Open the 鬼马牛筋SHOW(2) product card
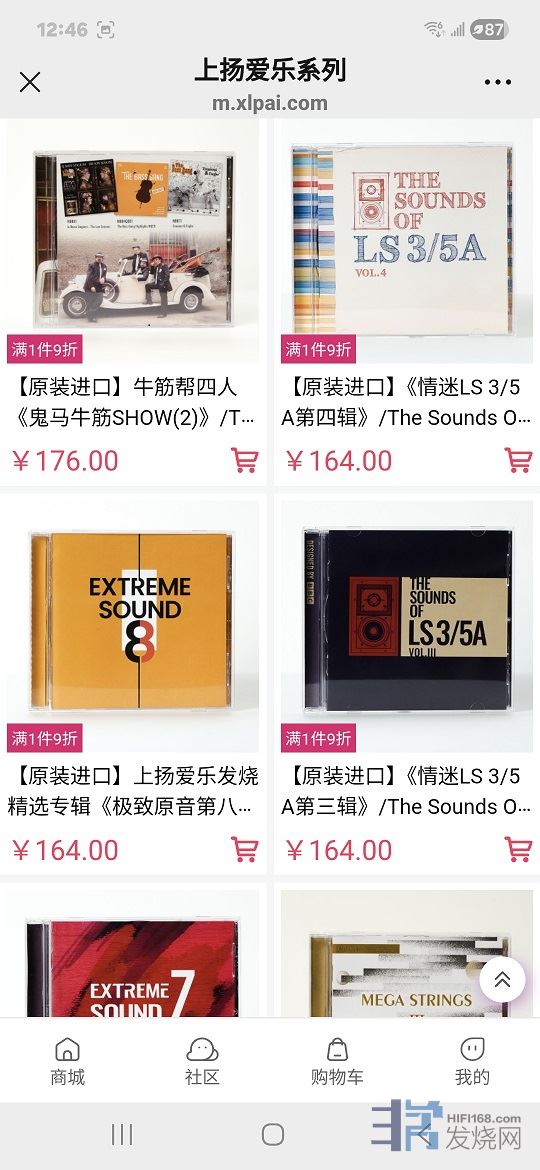540x1170 pixels. click(133, 301)
